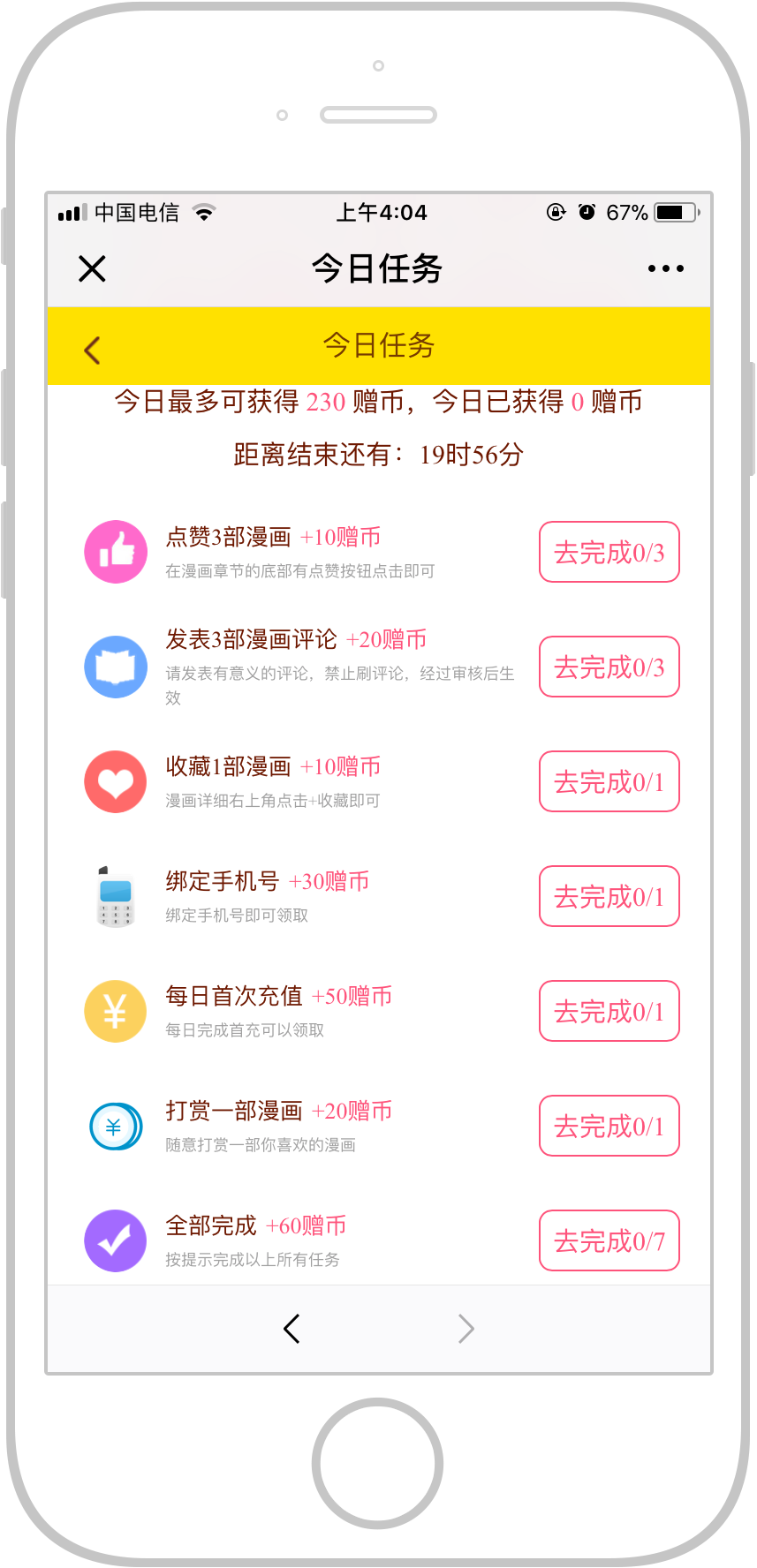Tap 去完成0/1 for 收藏1部漫画
Screen dimensions: 757x1568
pos(609,782)
